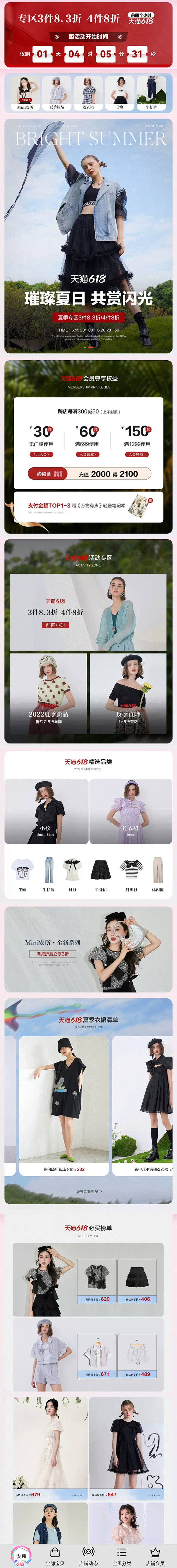This screenshot has width=177, height=1568.
Task: Open the Mini安所 全新系列 banner
Action: (x=88, y=949)
